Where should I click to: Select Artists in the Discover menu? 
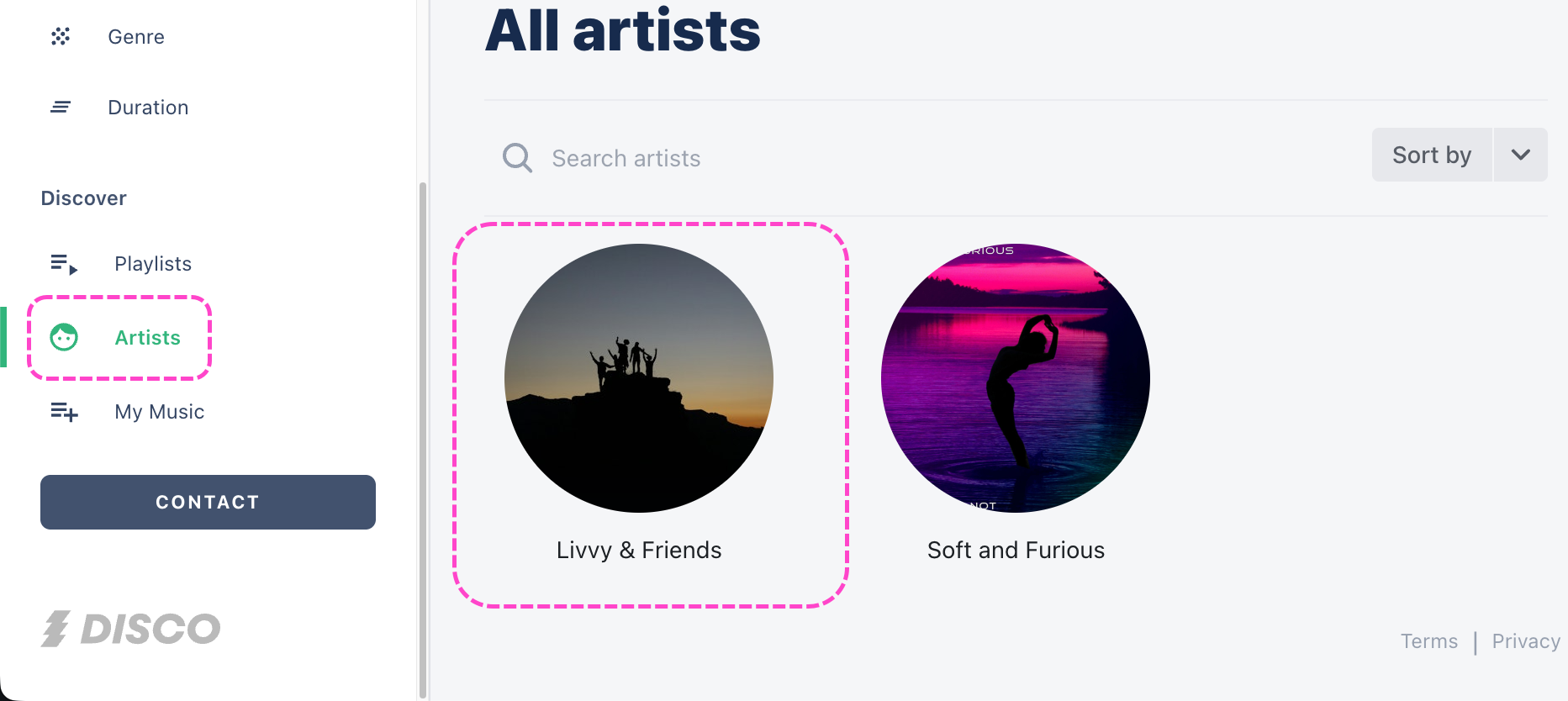point(147,338)
